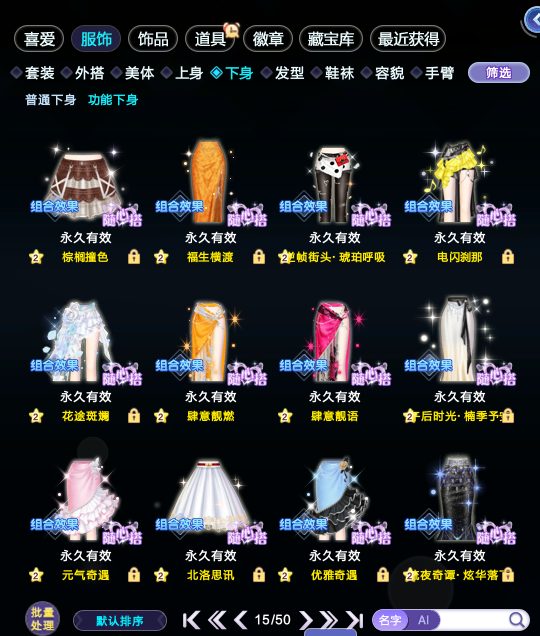
Task: Show 最近获得 items
Action: pyautogui.click(x=408, y=39)
